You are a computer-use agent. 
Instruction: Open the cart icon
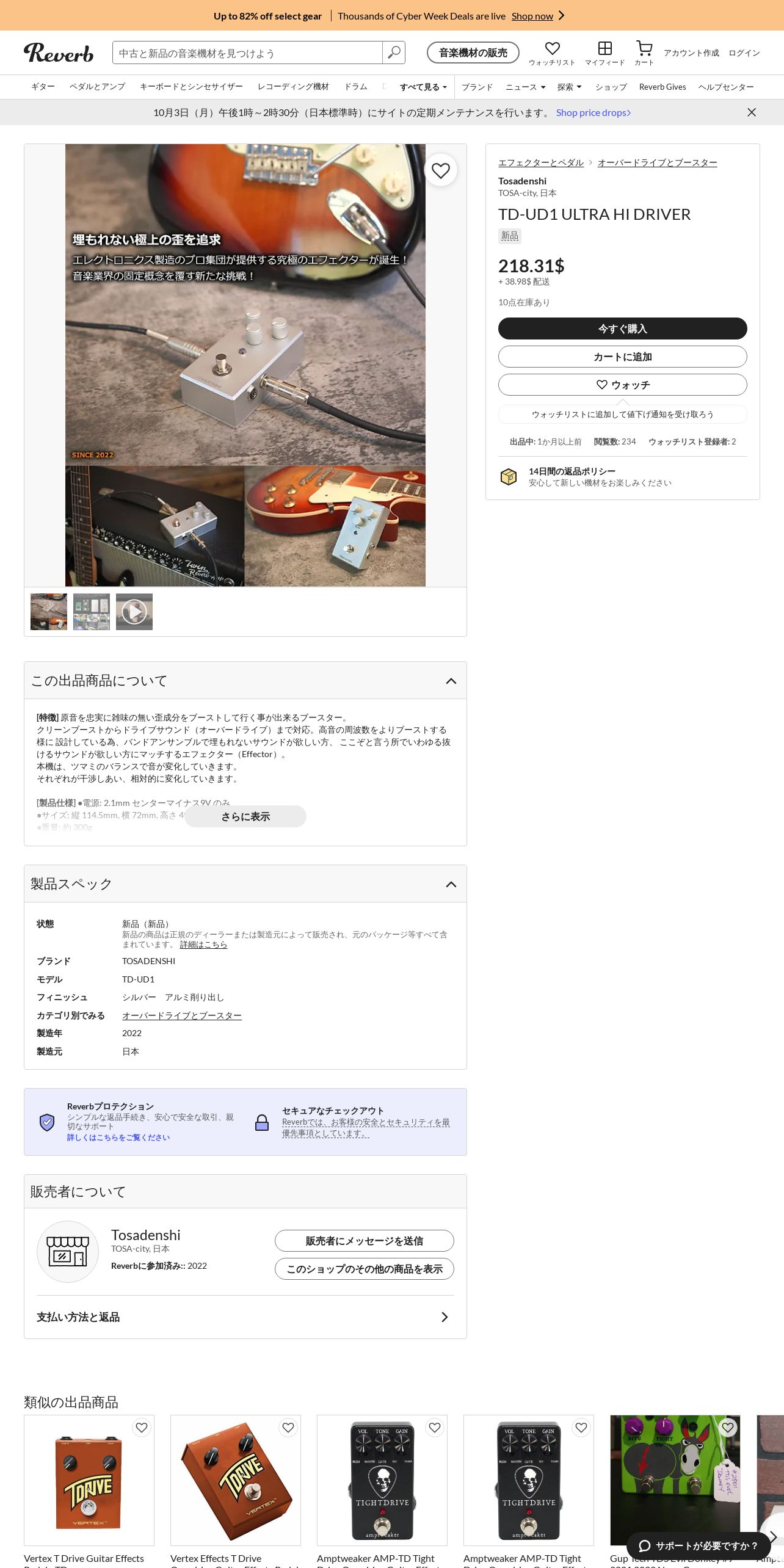(x=644, y=53)
